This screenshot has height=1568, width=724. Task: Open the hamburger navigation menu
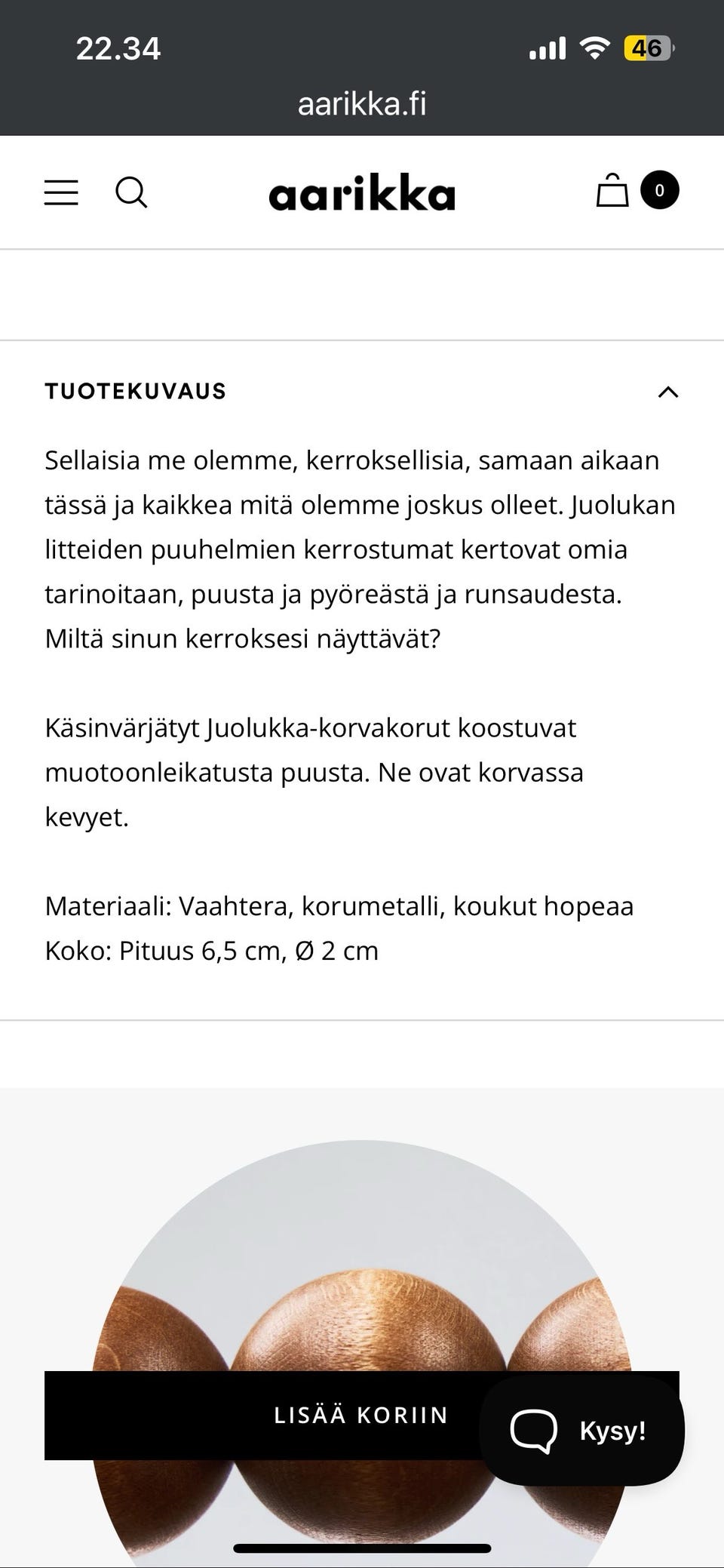point(61,192)
